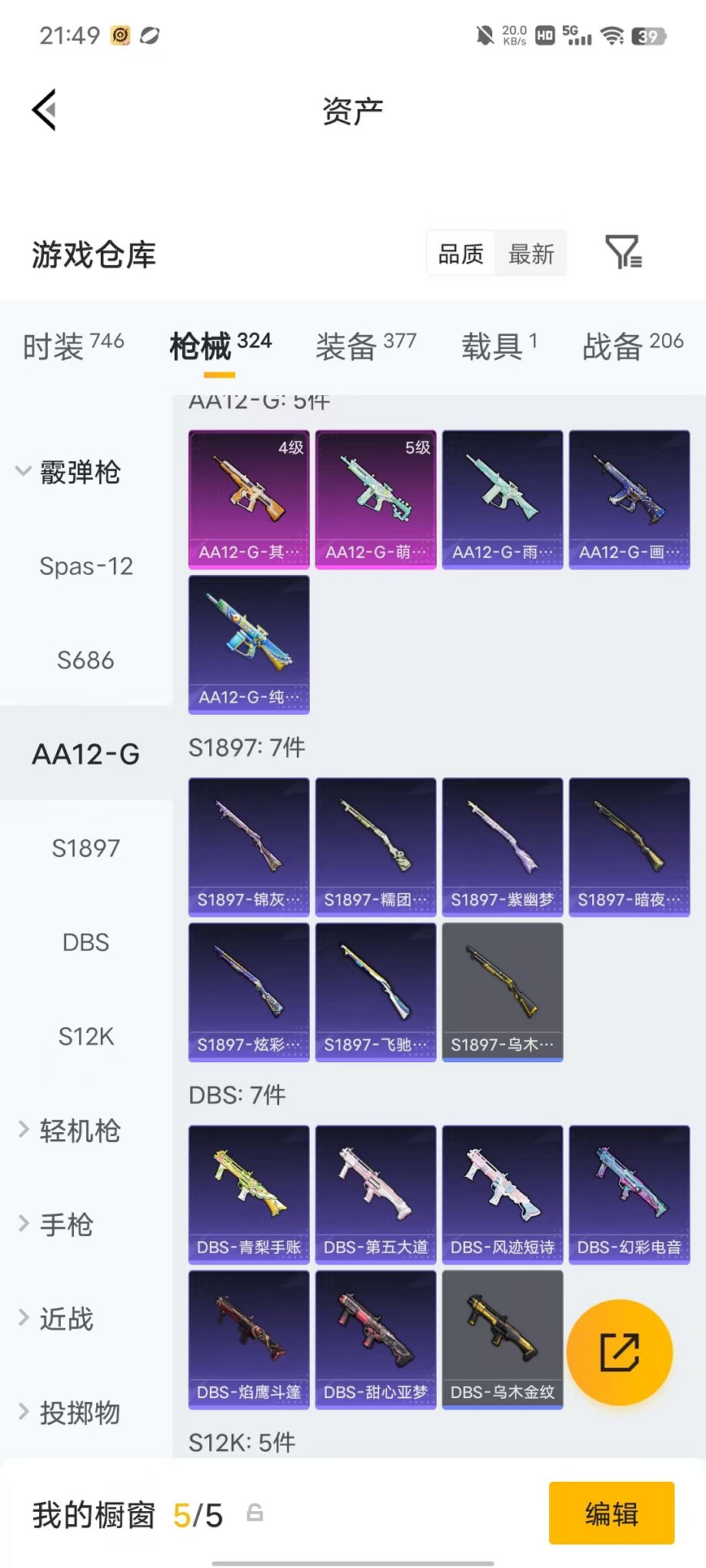706x1568 pixels.
Task: Switch to the 时装 tab
Action: (x=74, y=346)
